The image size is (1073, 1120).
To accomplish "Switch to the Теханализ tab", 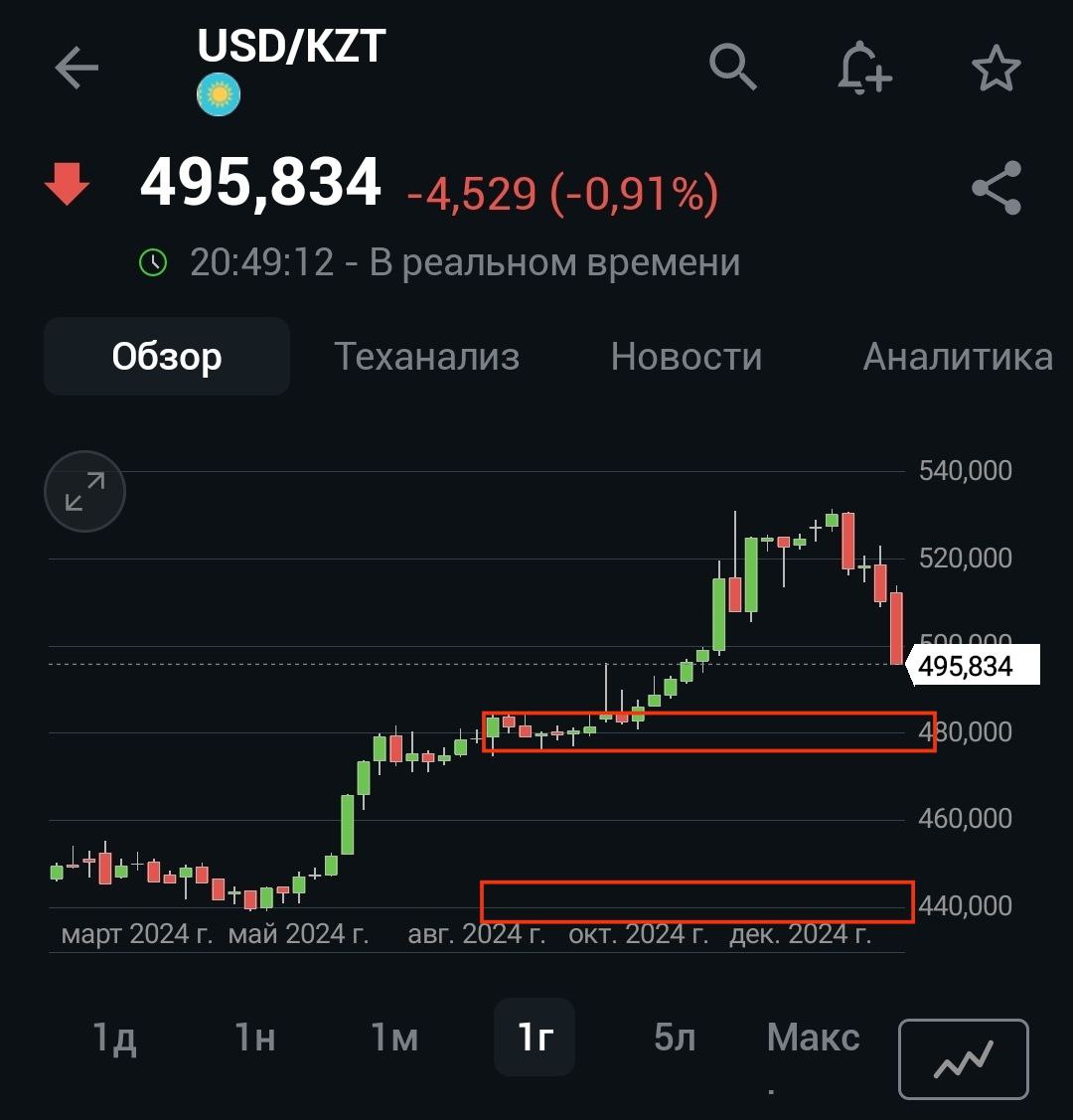I will tap(426, 356).
